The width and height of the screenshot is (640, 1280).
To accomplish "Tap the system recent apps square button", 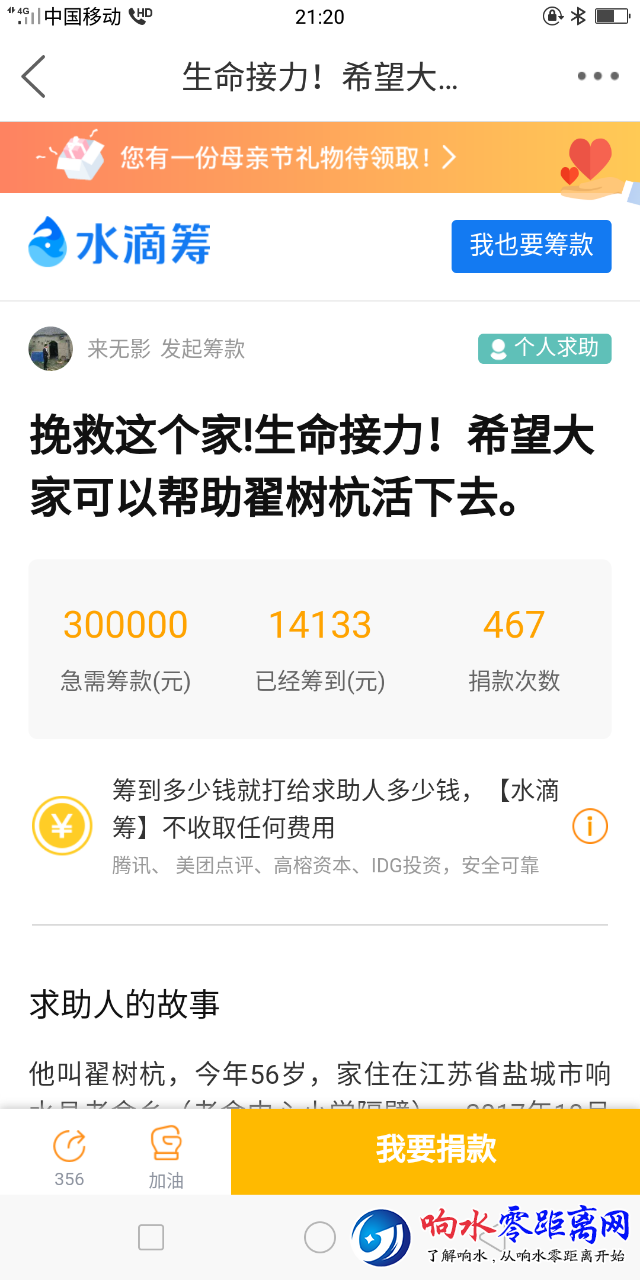I will 151,1237.
